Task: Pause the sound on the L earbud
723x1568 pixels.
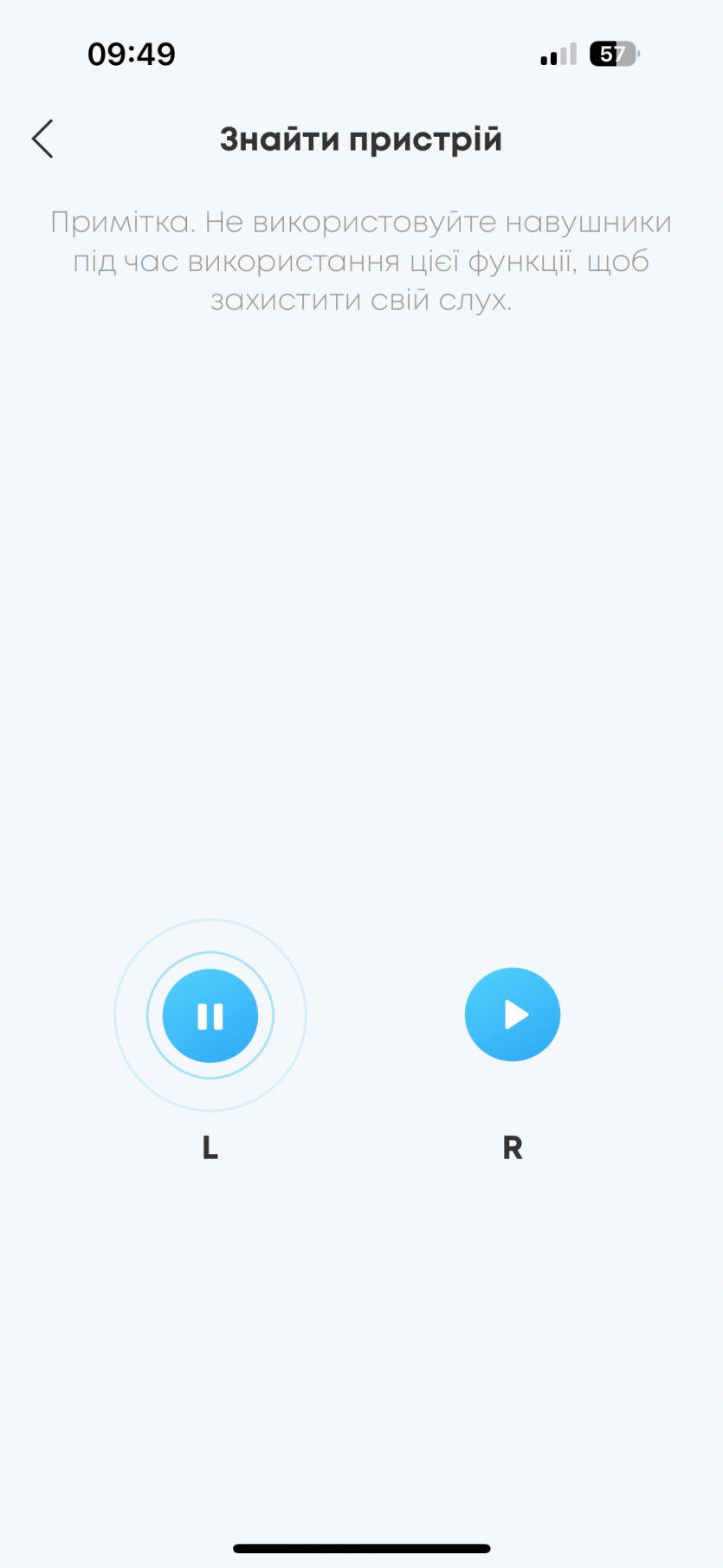Action: [x=210, y=1015]
